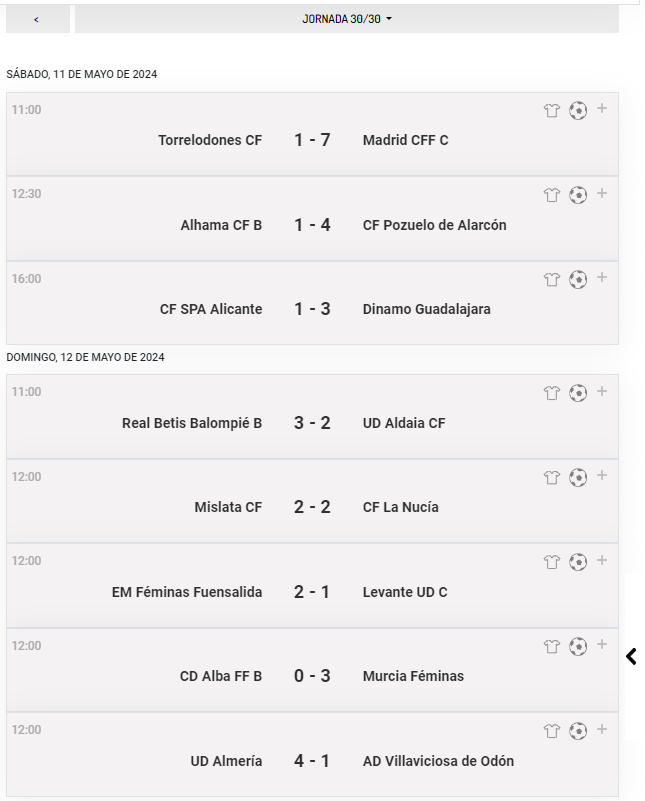Open Mislata CF vs CF La Nucía match
Viewport: 645px width, 801px height.
pyautogui.click(x=312, y=507)
